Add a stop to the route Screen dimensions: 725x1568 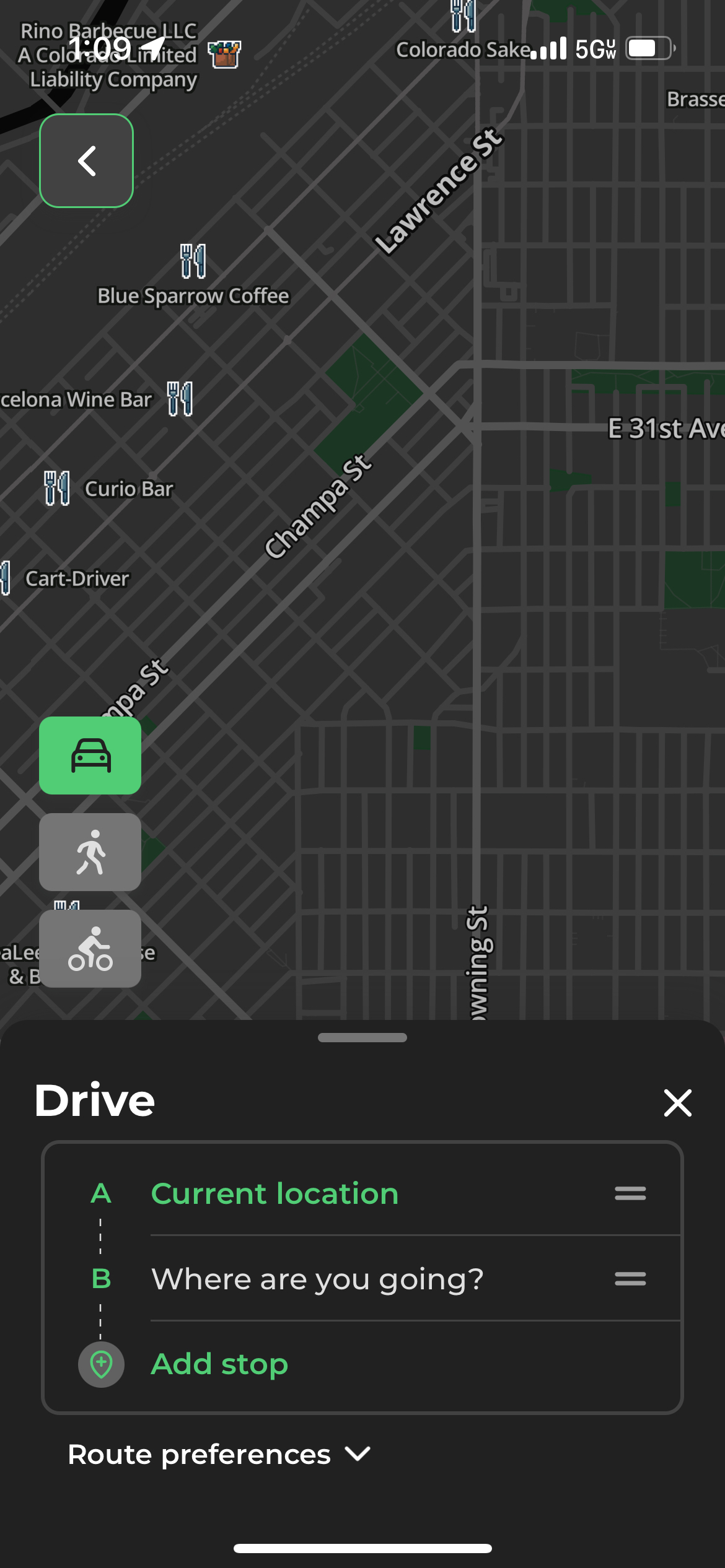pyautogui.click(x=219, y=1364)
